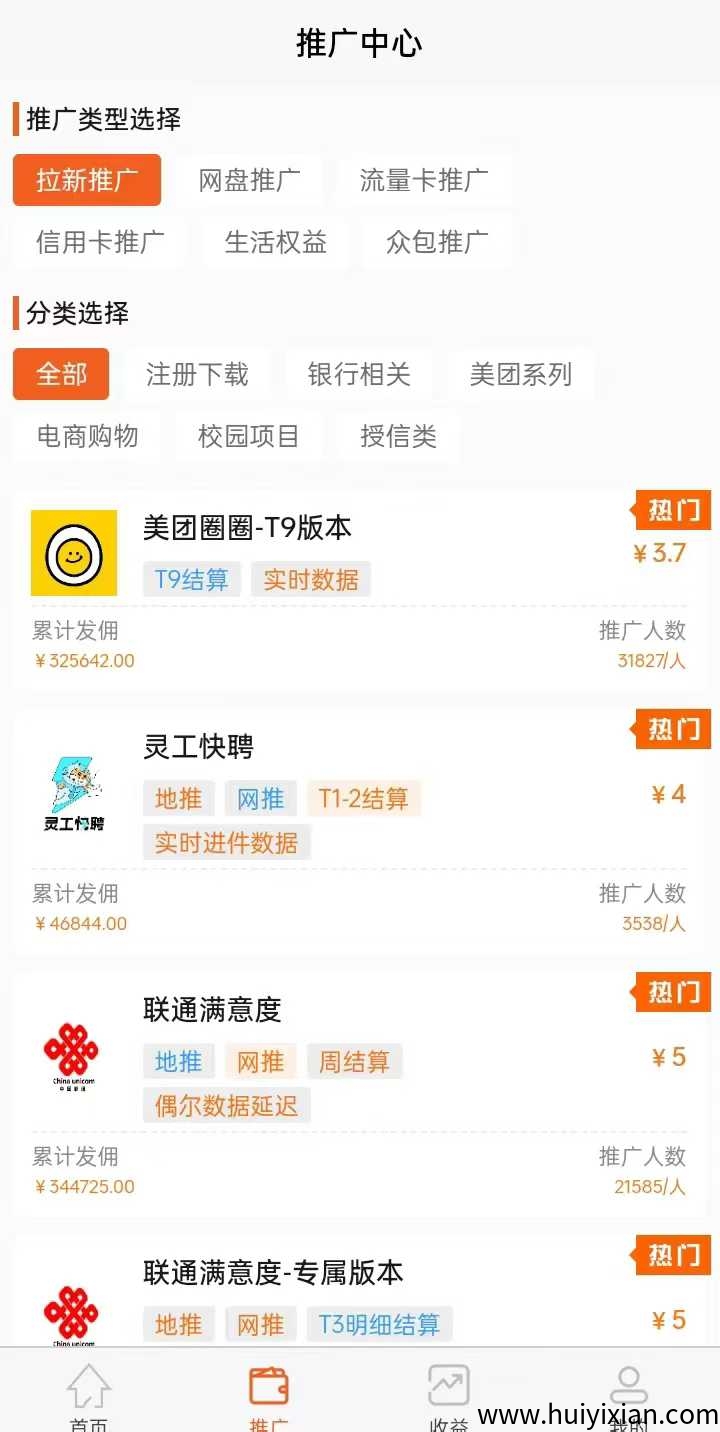Open the 灵工快聘 promotion card
This screenshot has height=1432, width=720.
[360, 832]
